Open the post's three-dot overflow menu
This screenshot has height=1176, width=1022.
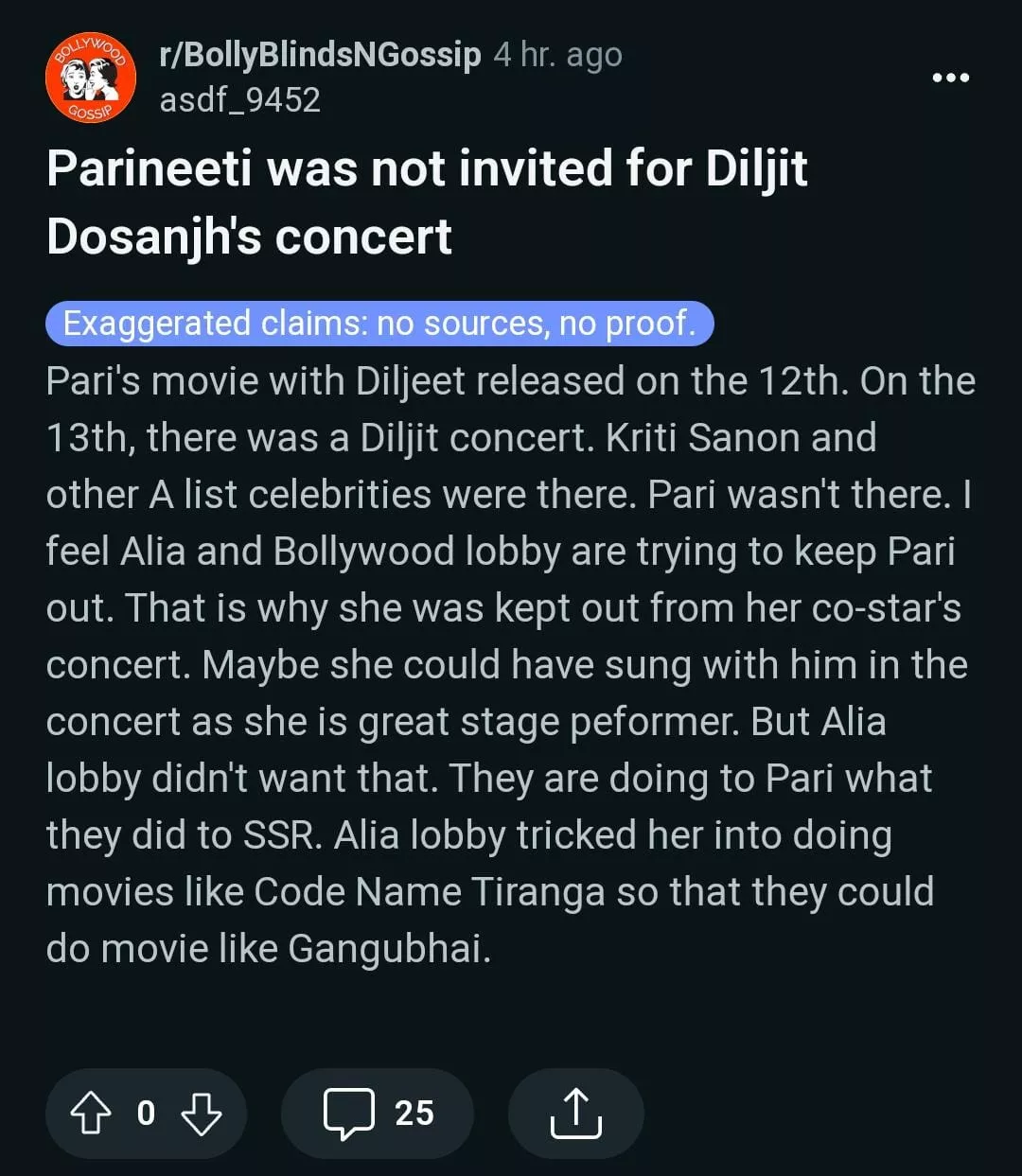click(x=950, y=78)
